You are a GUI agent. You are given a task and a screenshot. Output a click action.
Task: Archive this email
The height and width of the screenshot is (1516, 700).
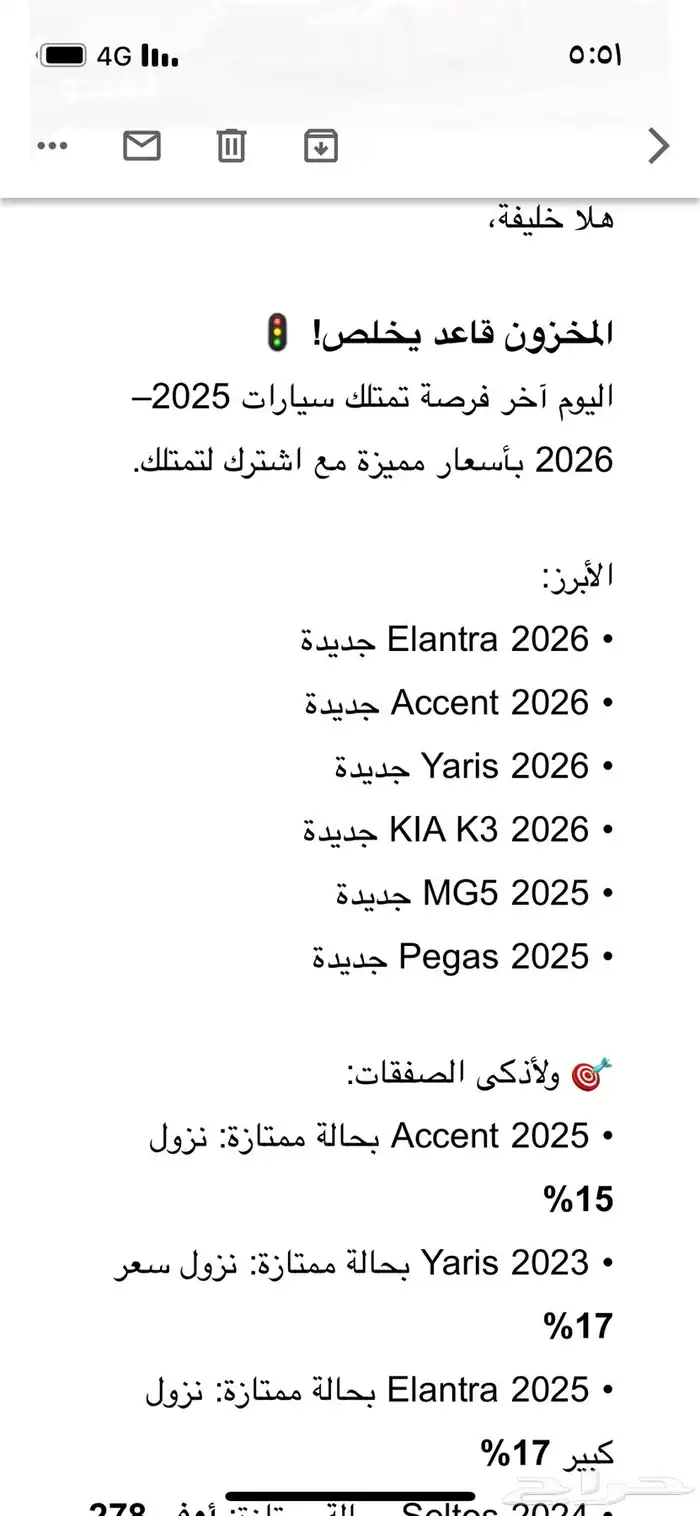point(320,146)
